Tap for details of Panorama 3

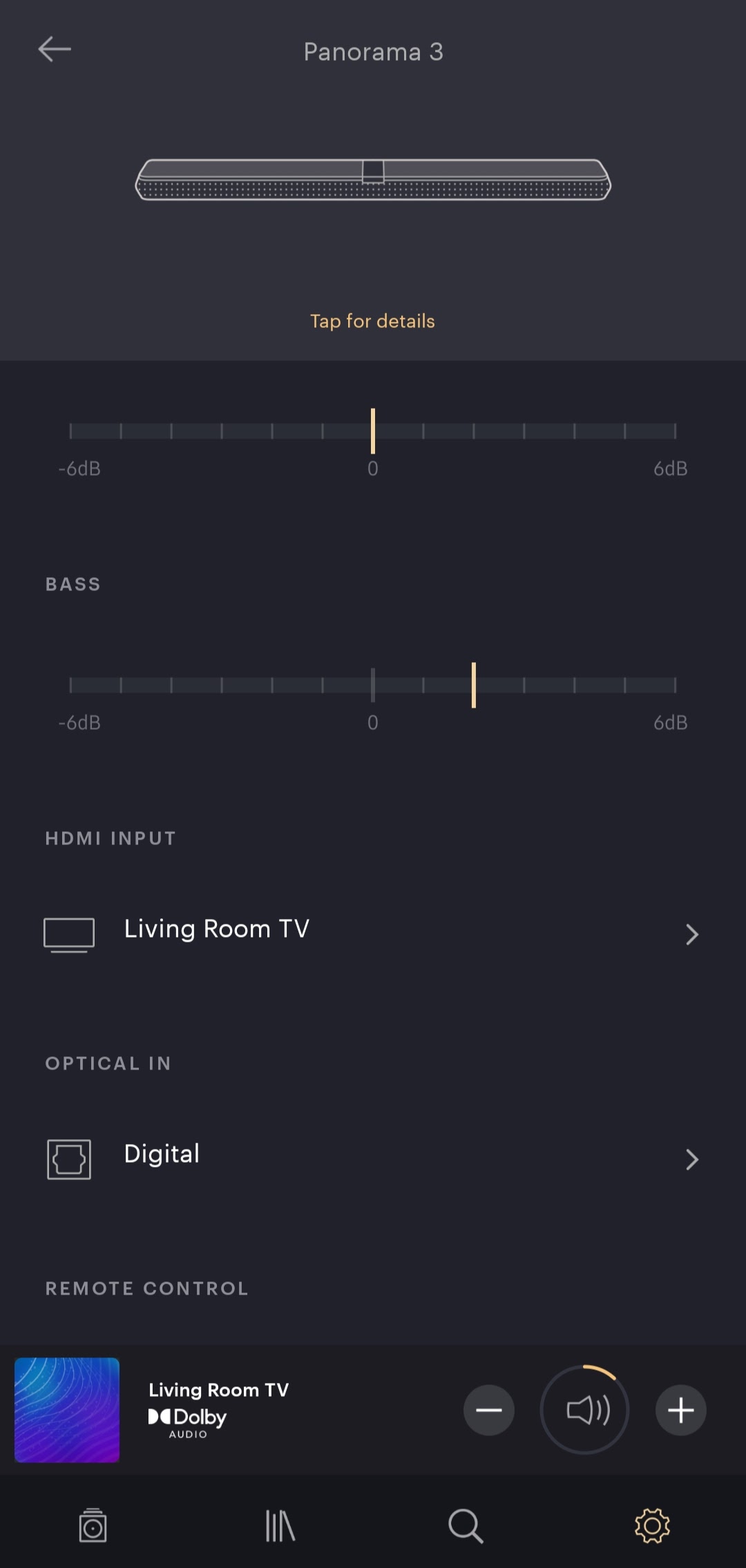tap(372, 321)
